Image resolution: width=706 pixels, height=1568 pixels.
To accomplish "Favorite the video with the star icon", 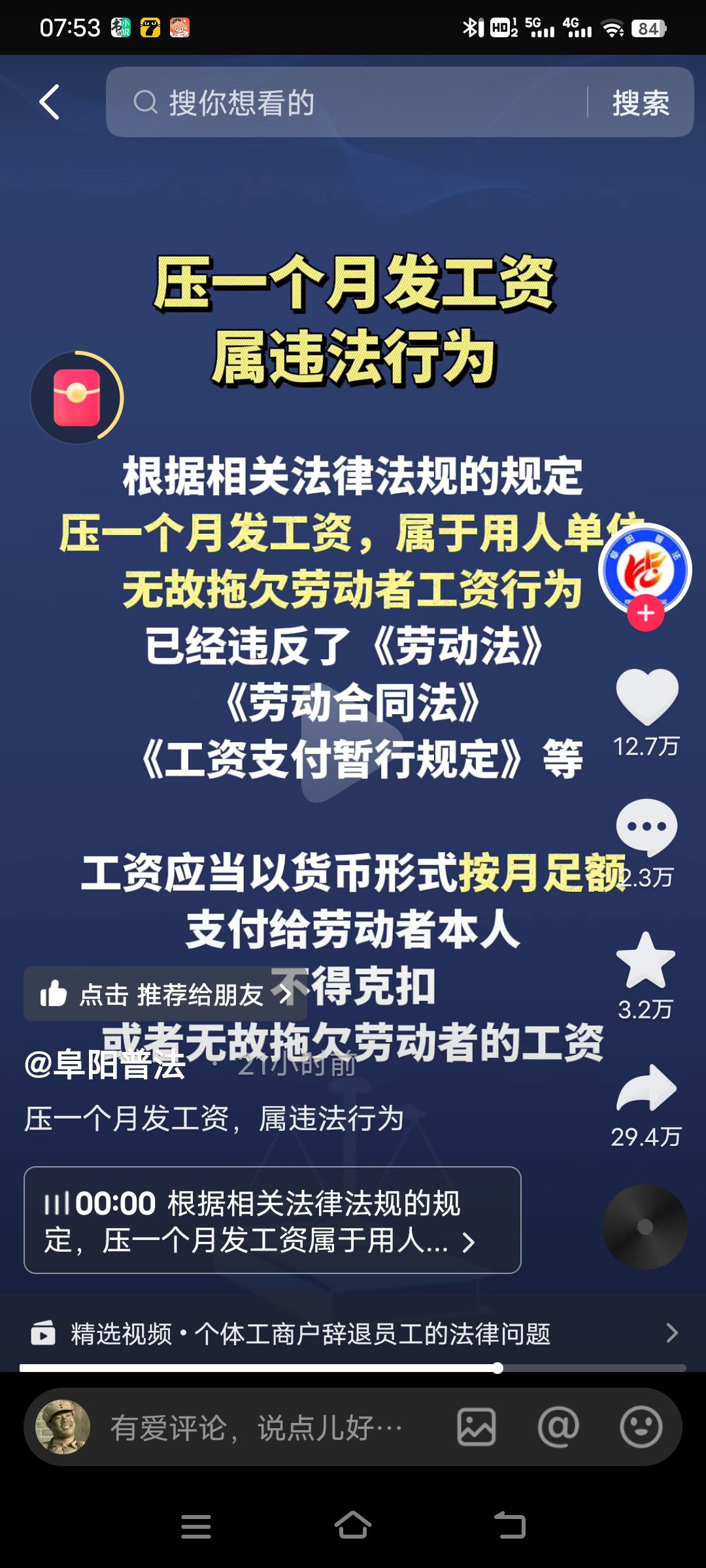I will pos(646,960).
